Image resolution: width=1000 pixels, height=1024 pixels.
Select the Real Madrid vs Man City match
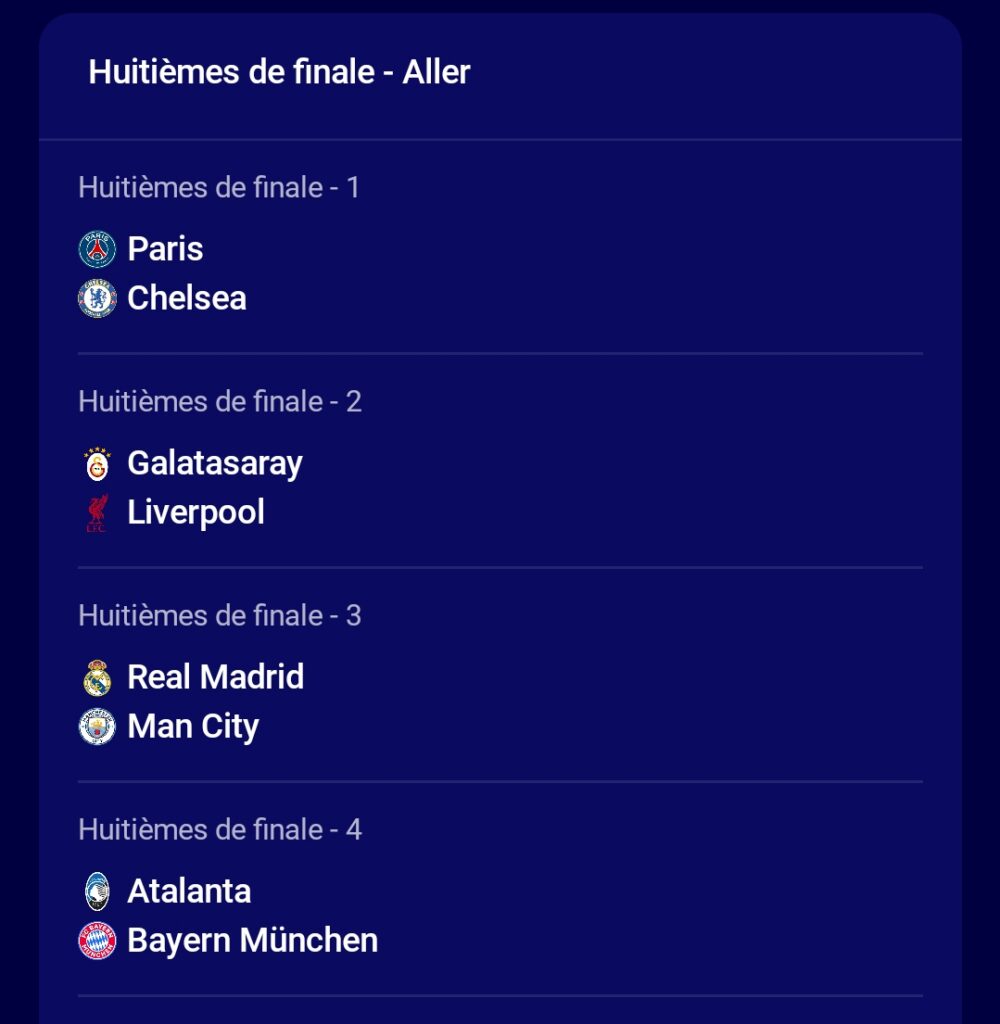pos(500,701)
